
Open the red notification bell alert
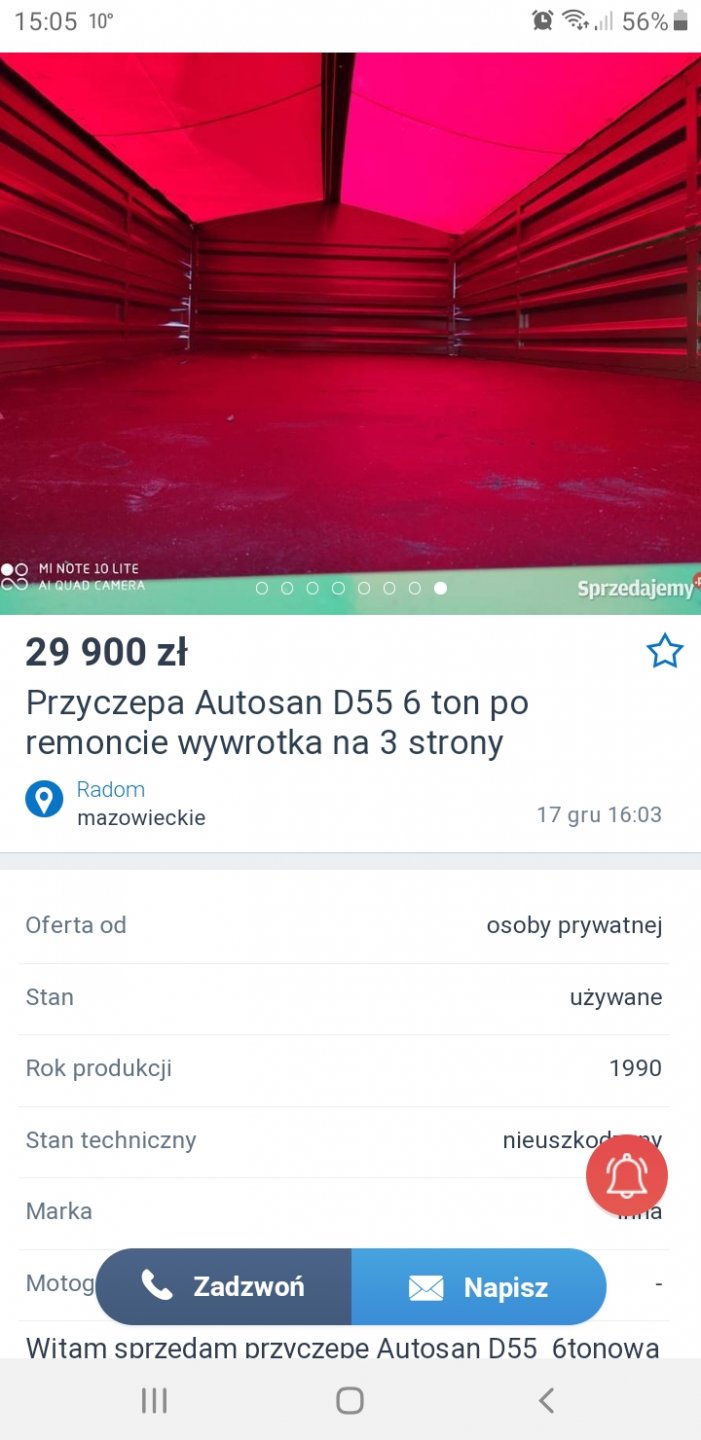(x=627, y=1176)
